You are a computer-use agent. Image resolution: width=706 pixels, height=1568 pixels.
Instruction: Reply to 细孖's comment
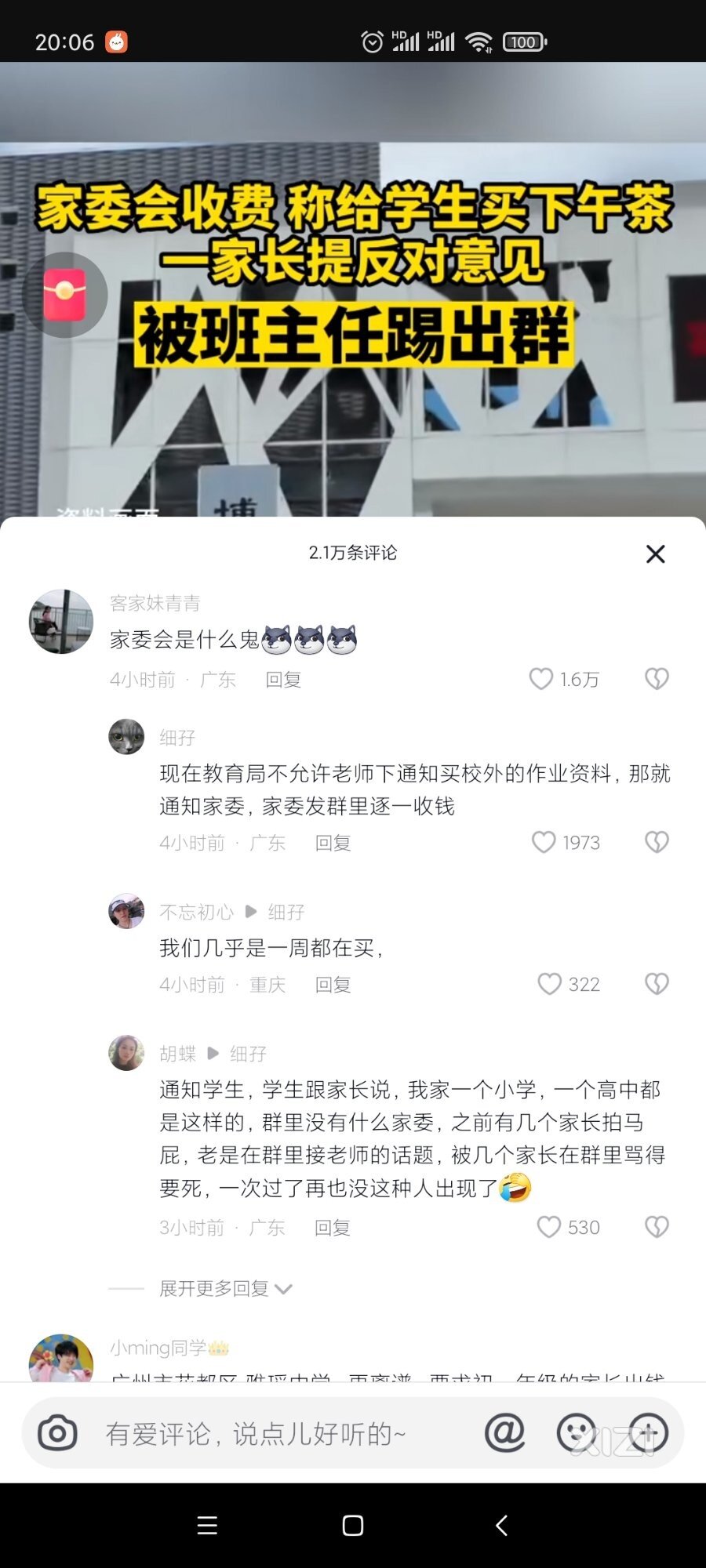click(333, 843)
